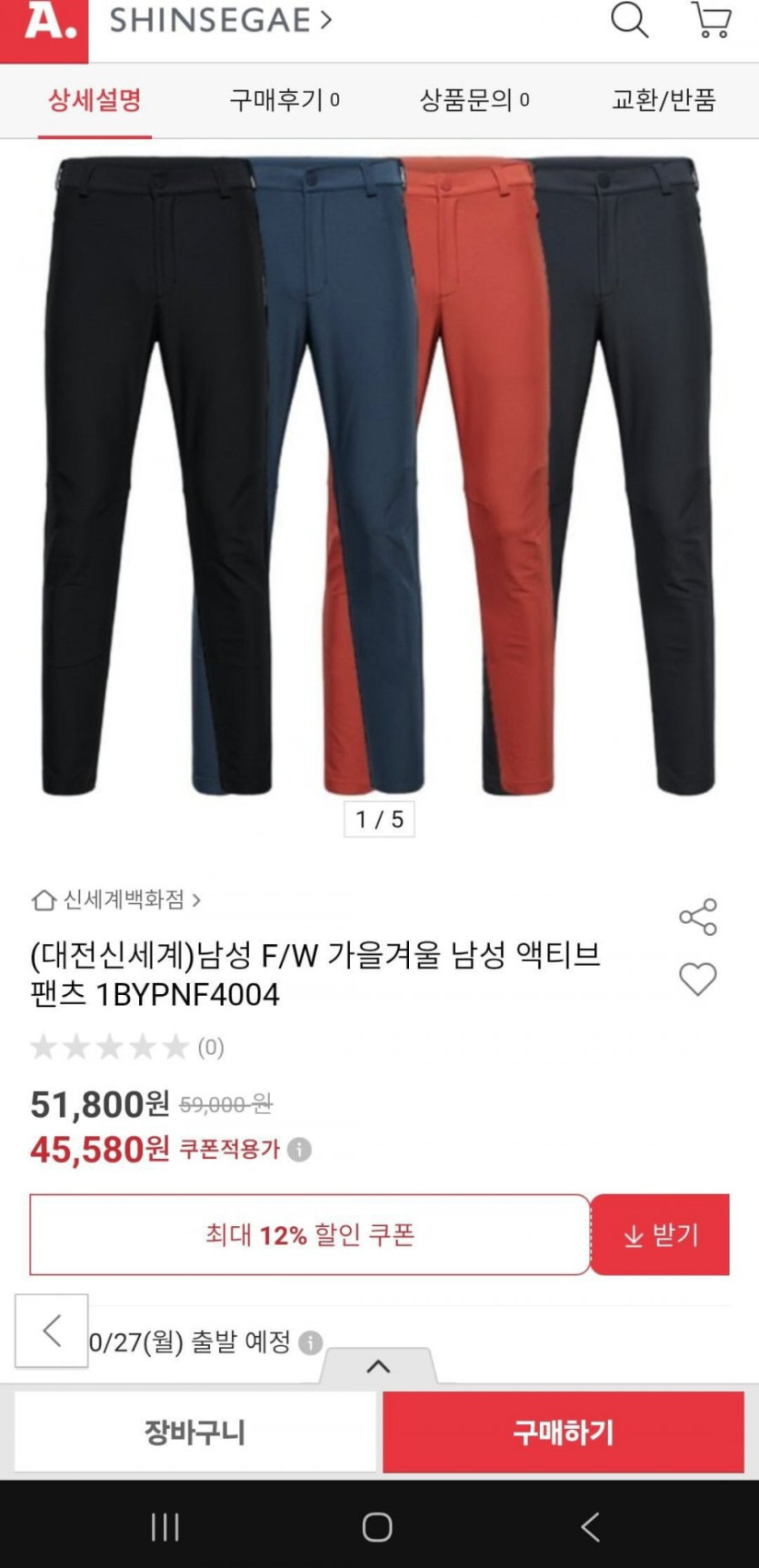The width and height of the screenshot is (759, 1568).
Task: Select the 상세설명 tab
Action: [95, 100]
